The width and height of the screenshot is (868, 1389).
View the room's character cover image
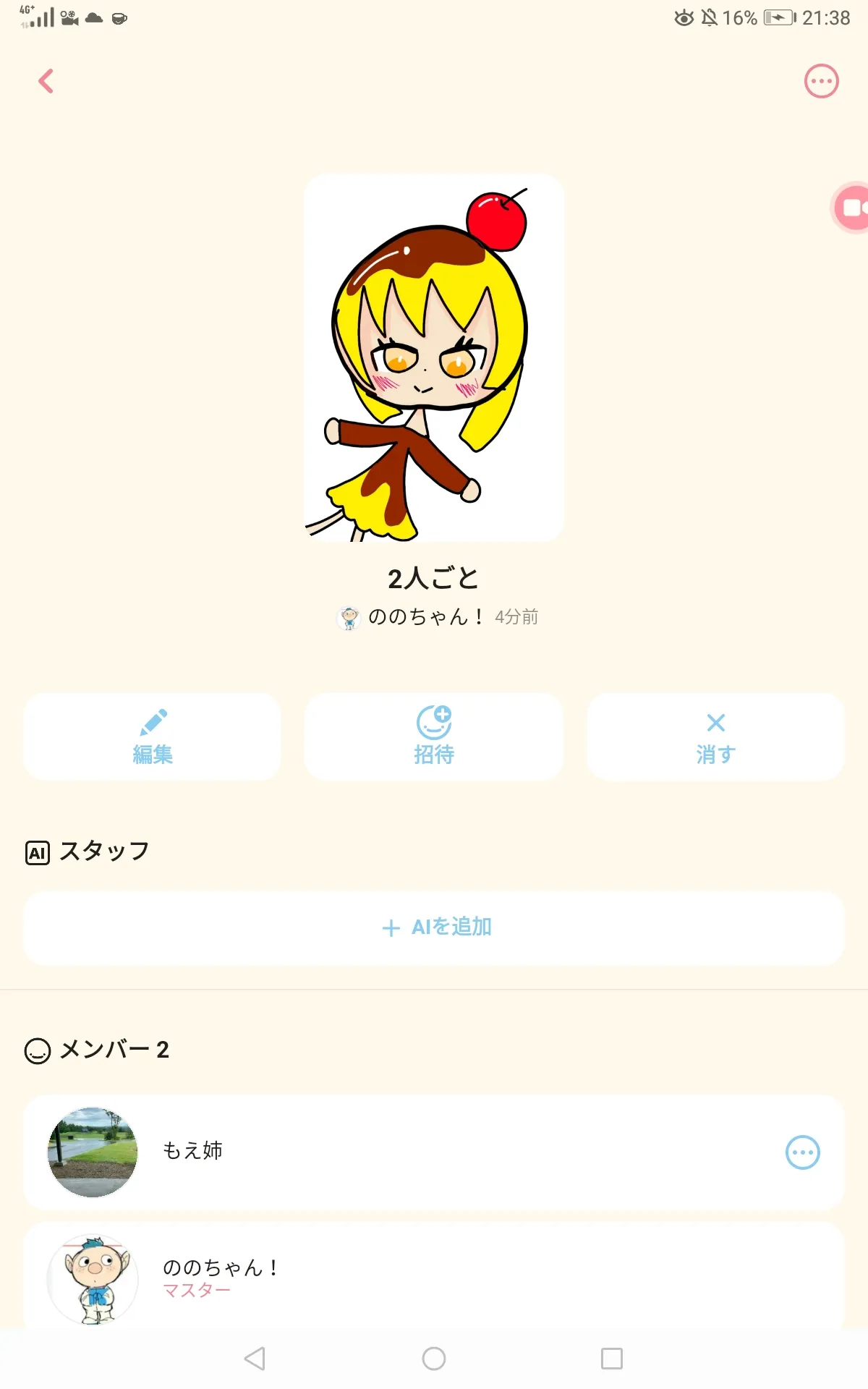433,357
